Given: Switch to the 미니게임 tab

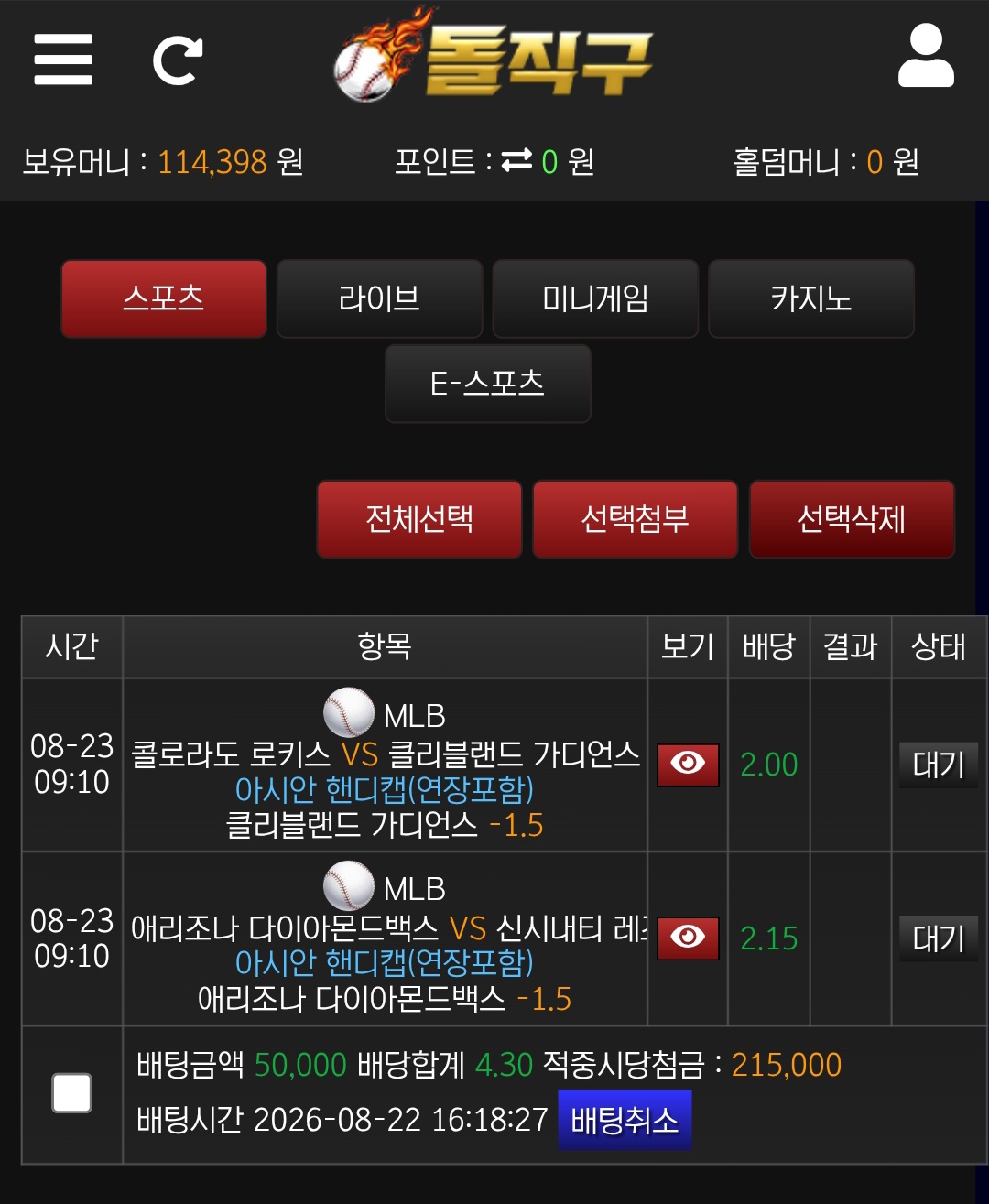Looking at the screenshot, I should pyautogui.click(x=595, y=298).
